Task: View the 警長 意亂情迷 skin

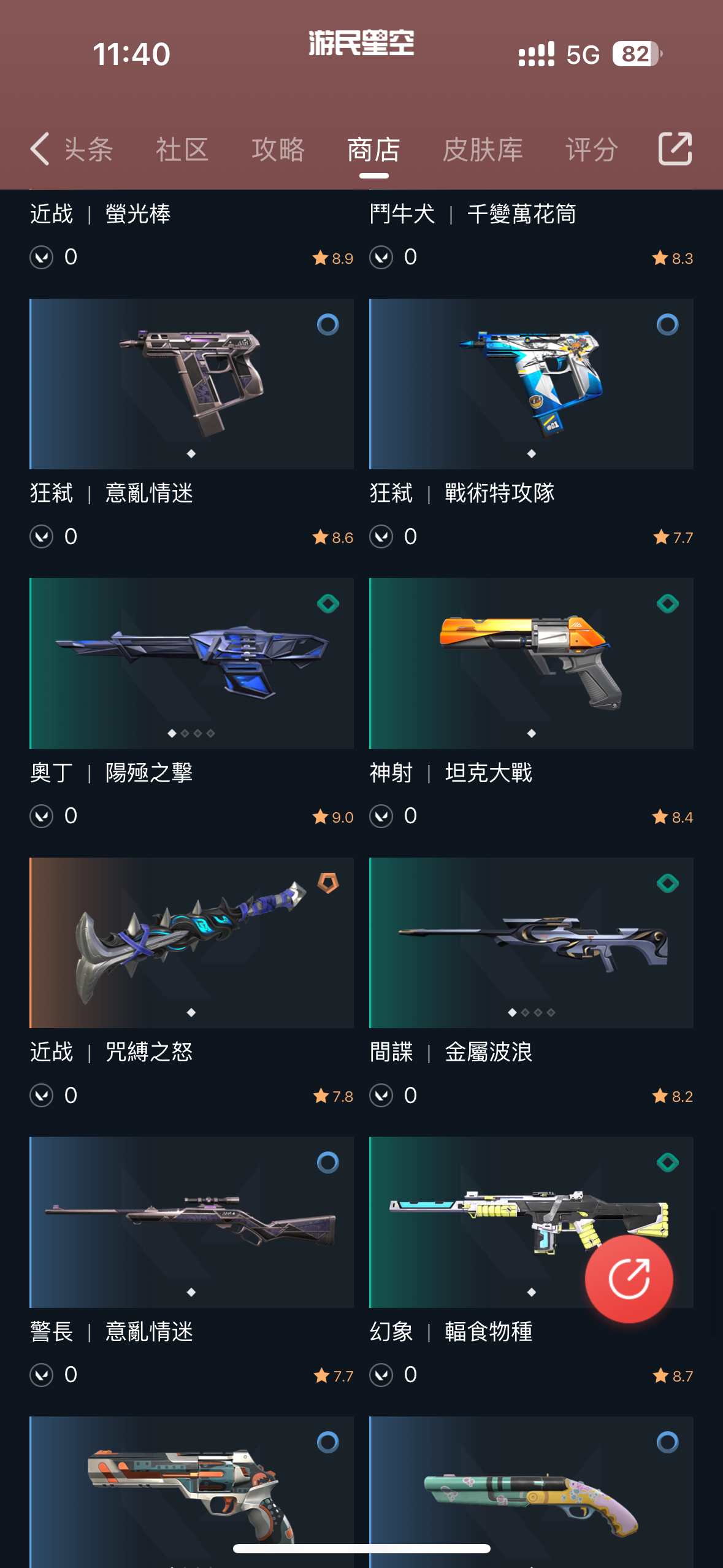Action: point(191,1222)
